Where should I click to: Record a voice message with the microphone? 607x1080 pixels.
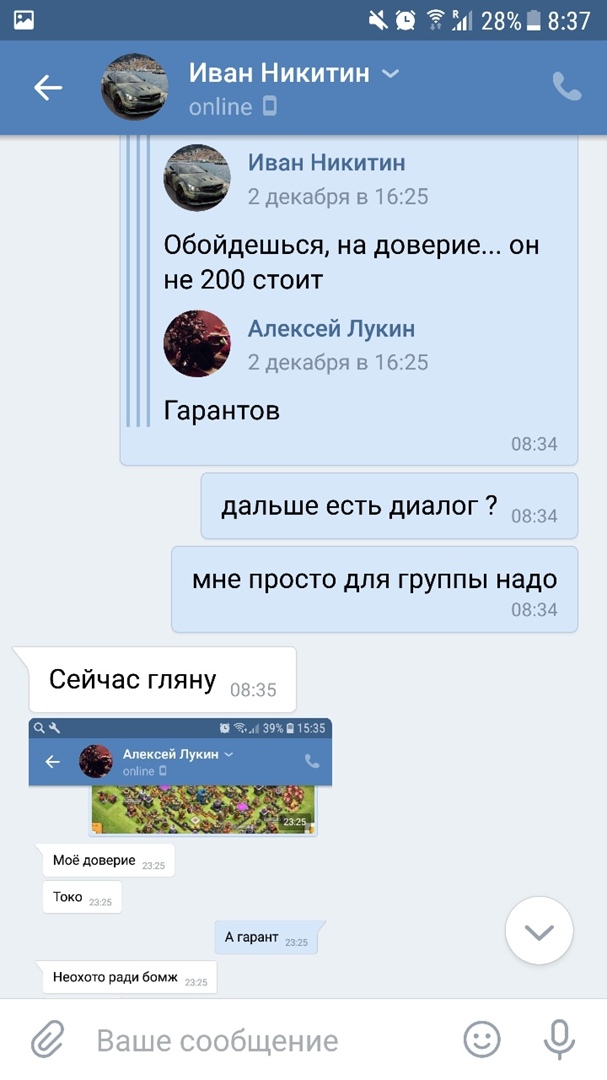coord(559,1040)
